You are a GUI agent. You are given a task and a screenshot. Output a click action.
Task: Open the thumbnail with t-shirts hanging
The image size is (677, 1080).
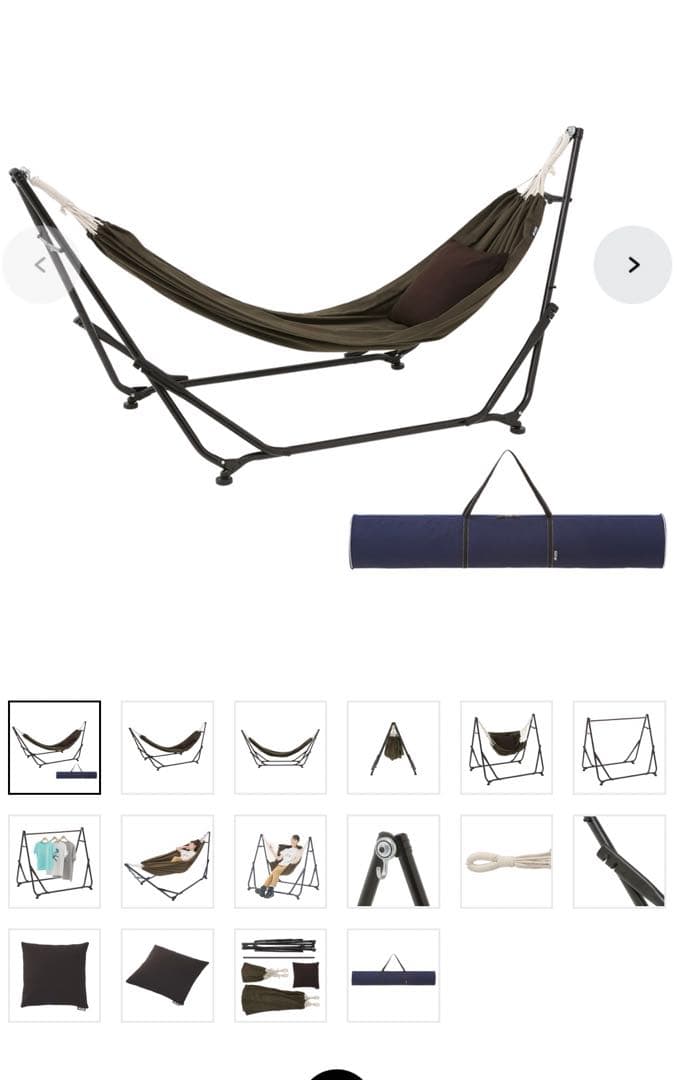point(55,861)
